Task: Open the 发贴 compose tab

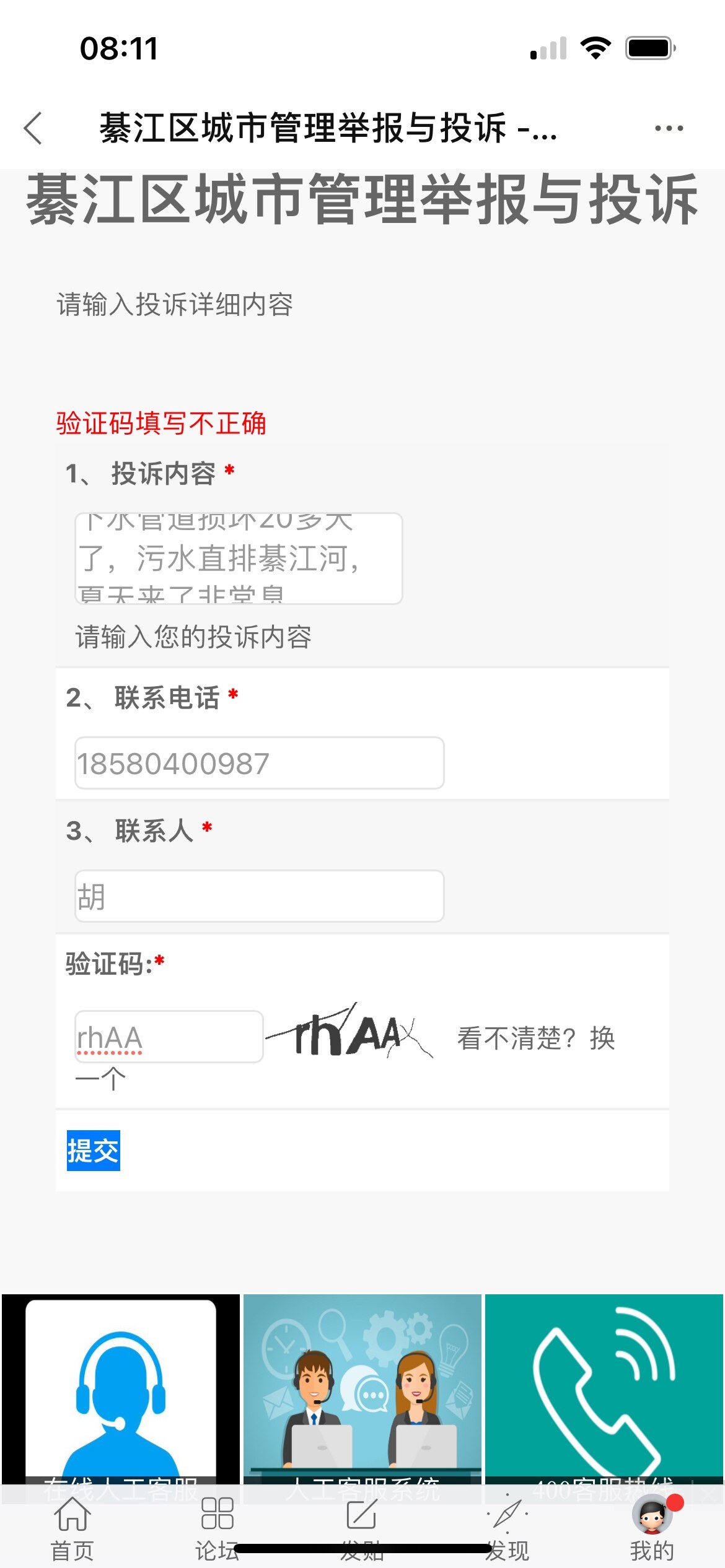Action: click(x=362, y=1523)
